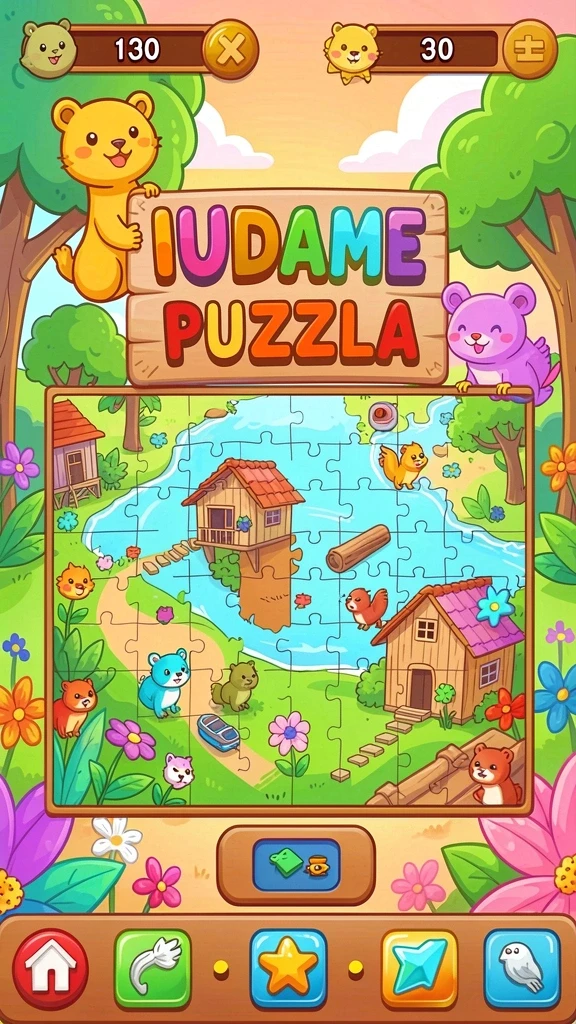Open the blue bird button
This screenshot has height=1024, width=576.
(x=522, y=968)
